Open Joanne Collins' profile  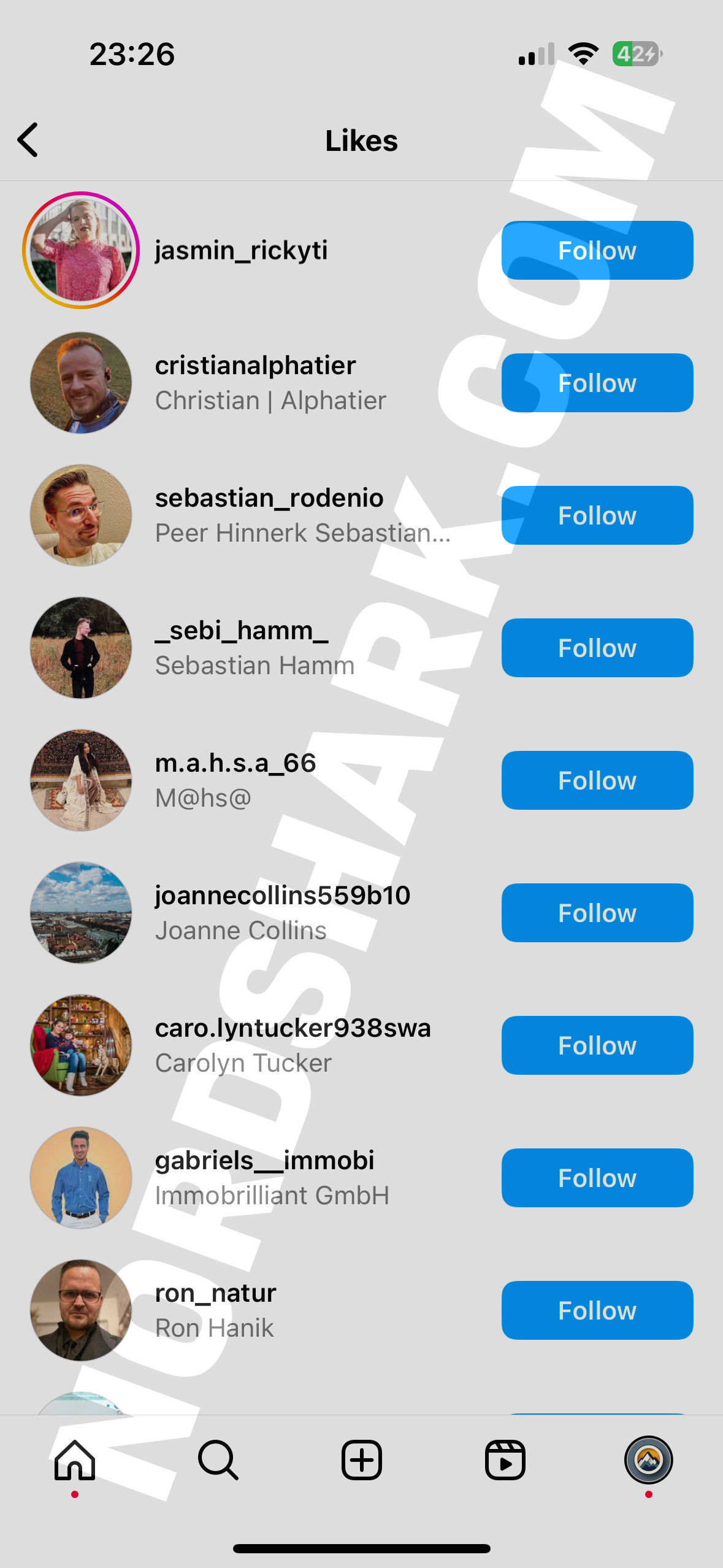tap(240, 930)
